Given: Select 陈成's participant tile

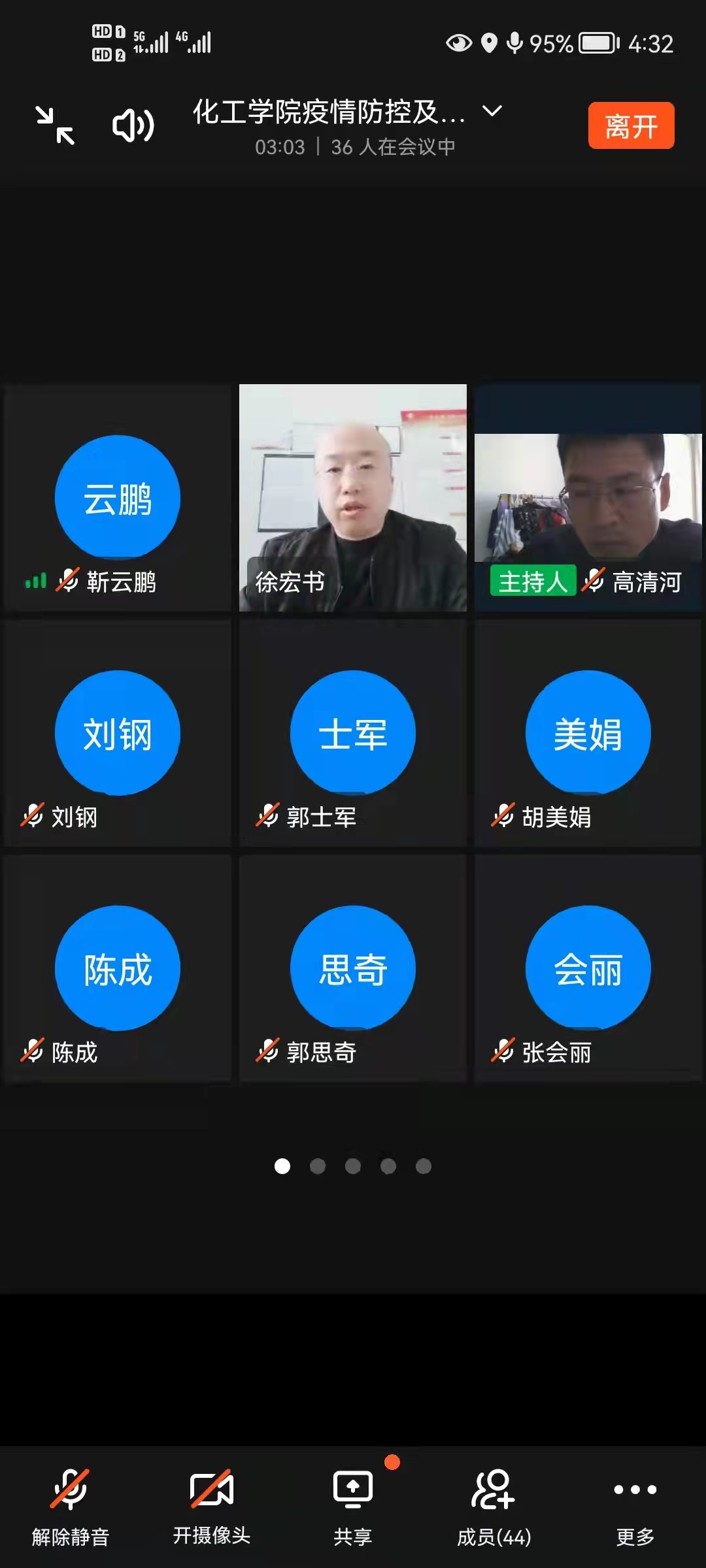Looking at the screenshot, I should click(x=118, y=968).
